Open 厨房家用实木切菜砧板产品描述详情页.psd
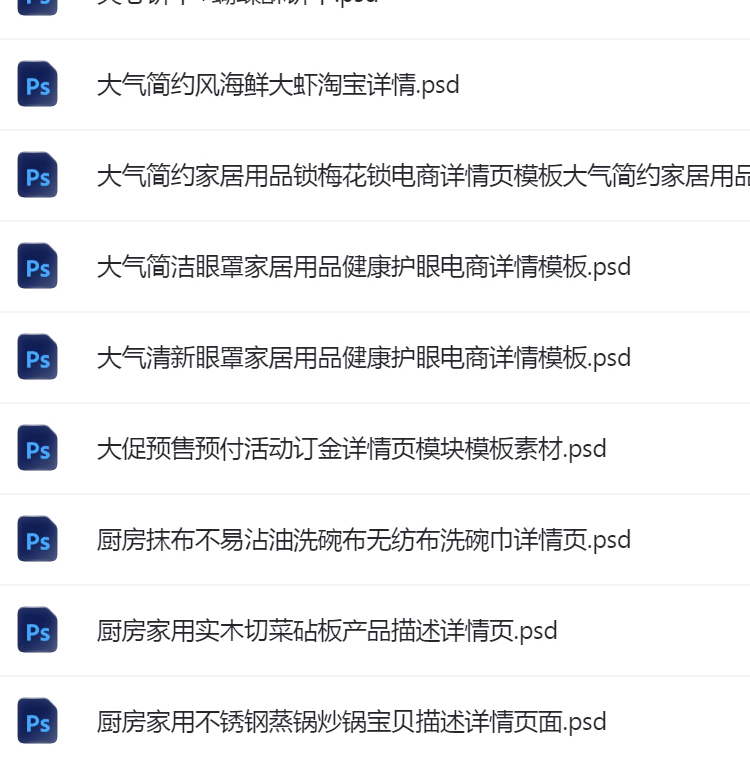The height and width of the screenshot is (758, 750). [327, 631]
